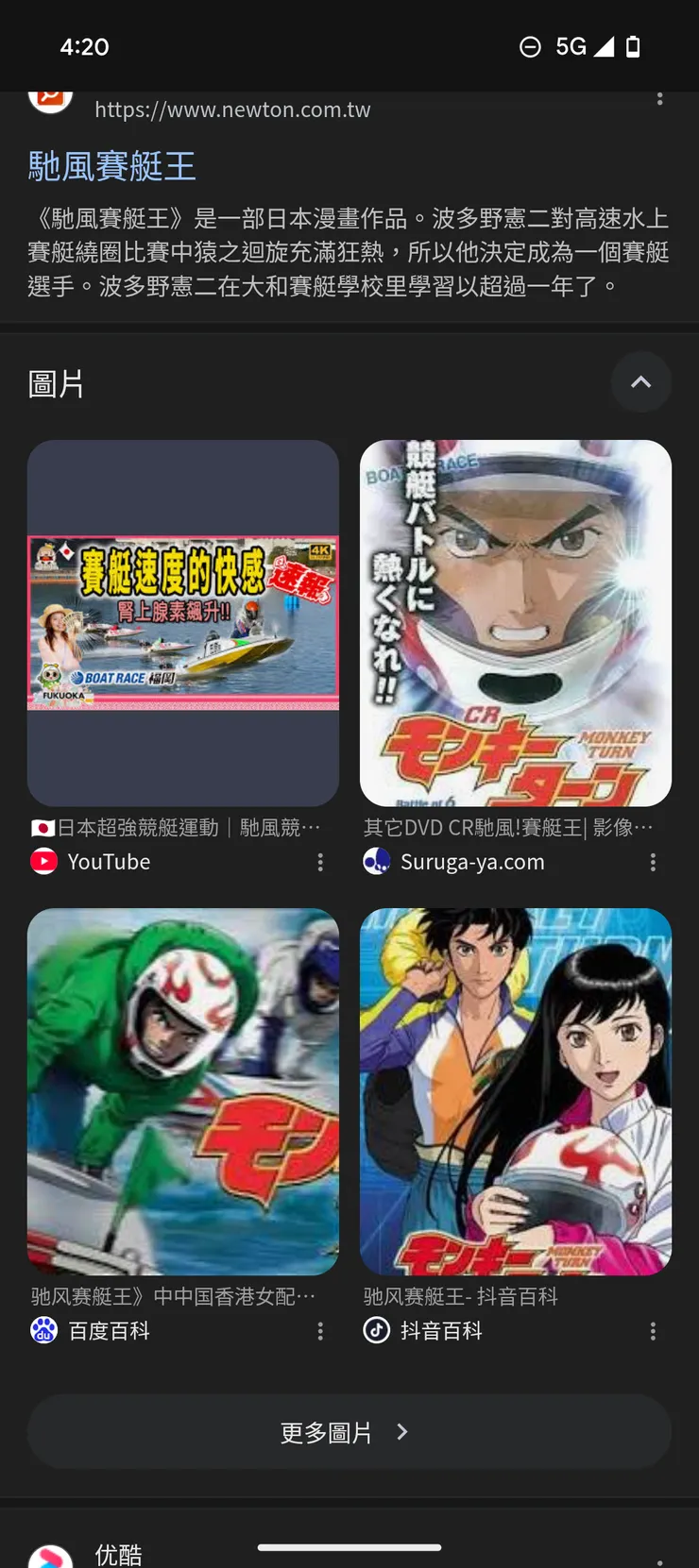
Task: Open options for the Suruga-ya.com image
Action: click(653, 862)
